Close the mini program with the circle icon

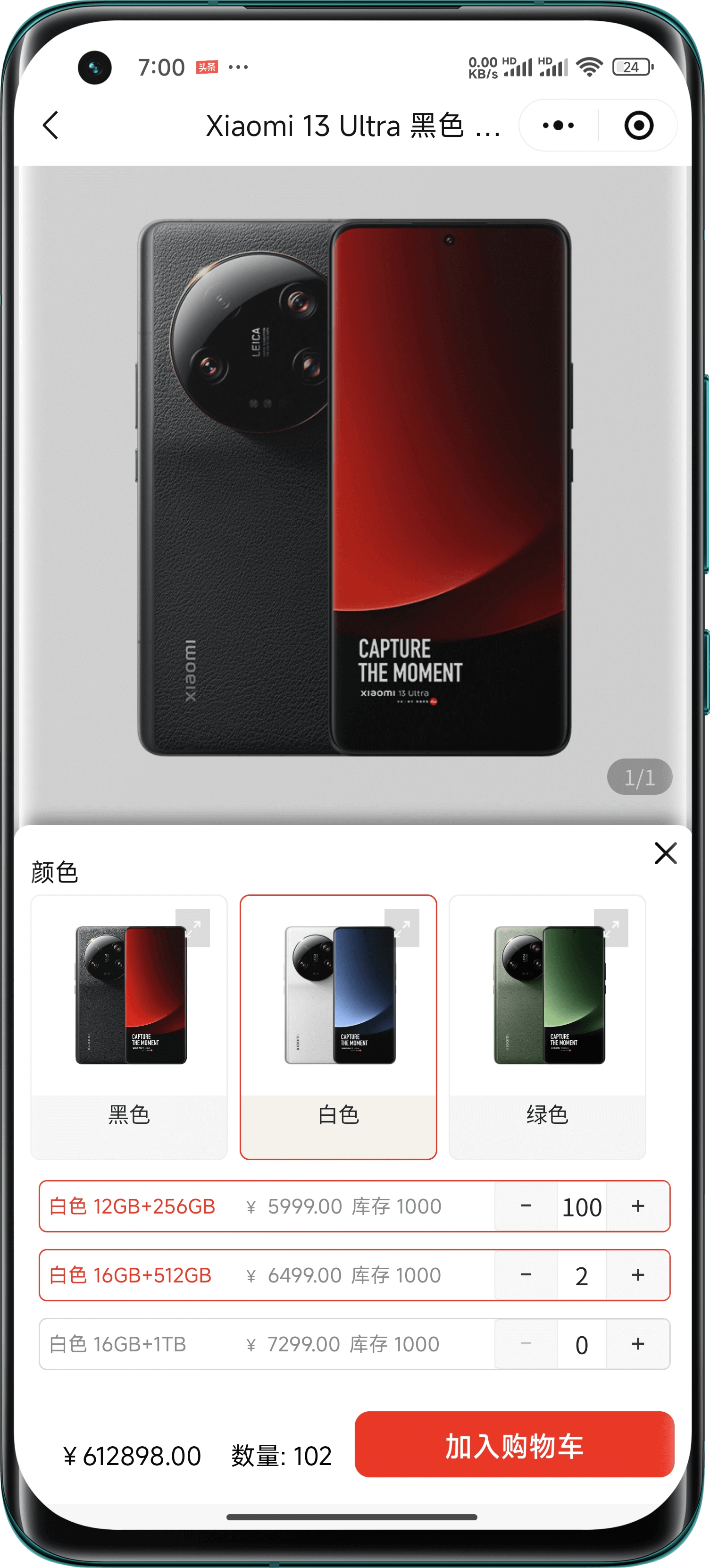[x=639, y=126]
